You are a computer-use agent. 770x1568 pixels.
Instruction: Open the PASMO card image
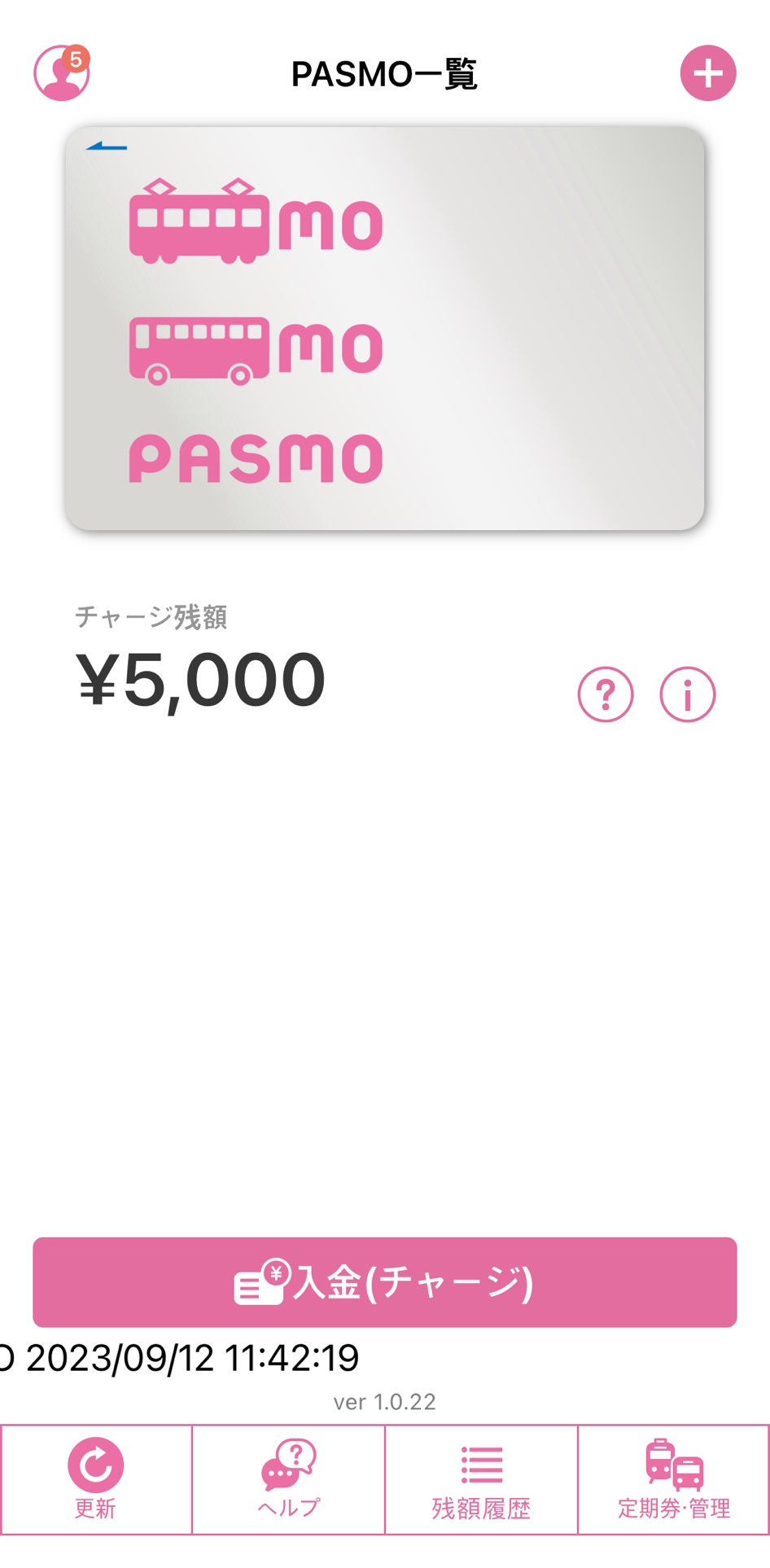click(385, 328)
